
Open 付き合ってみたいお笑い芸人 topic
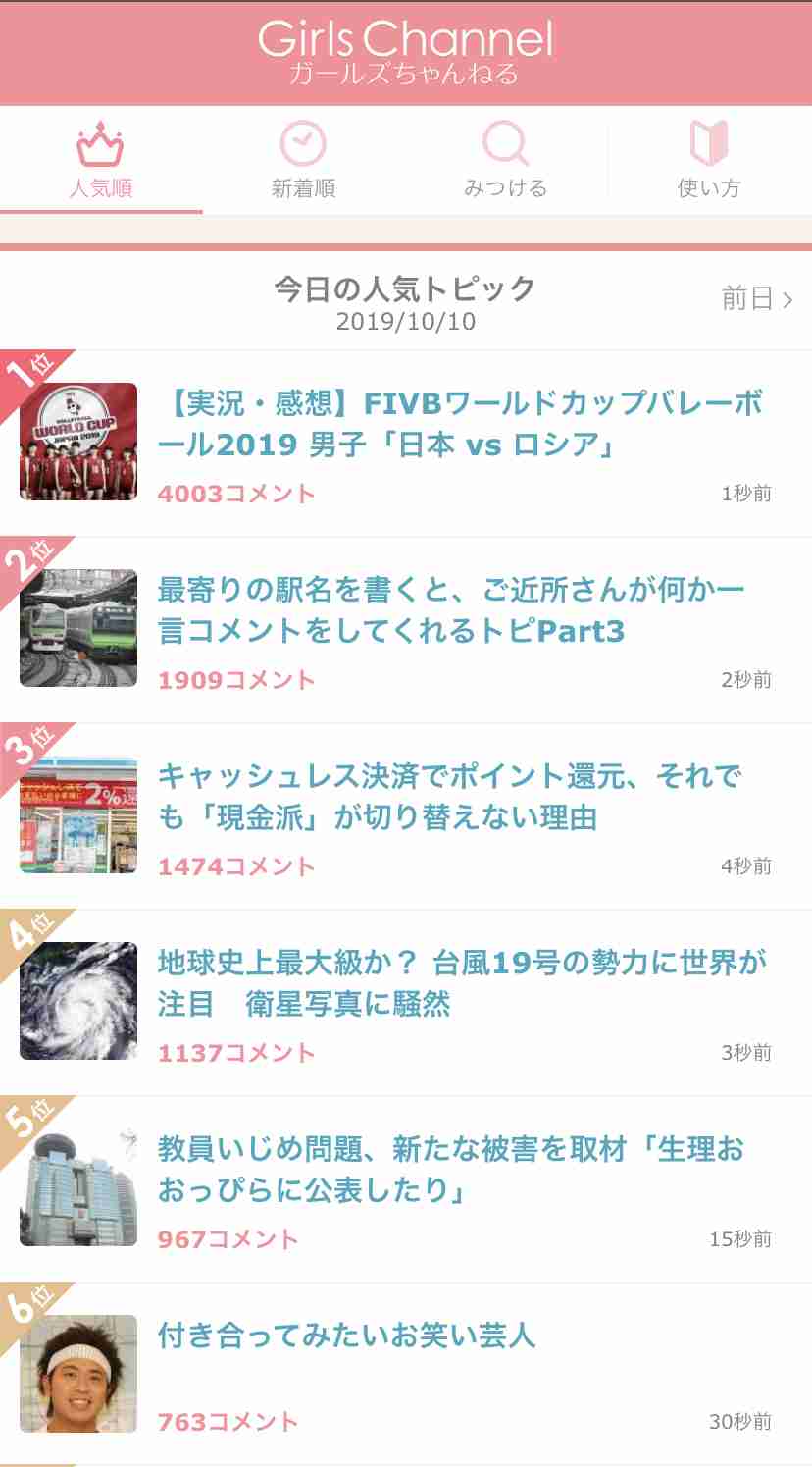(x=406, y=1374)
